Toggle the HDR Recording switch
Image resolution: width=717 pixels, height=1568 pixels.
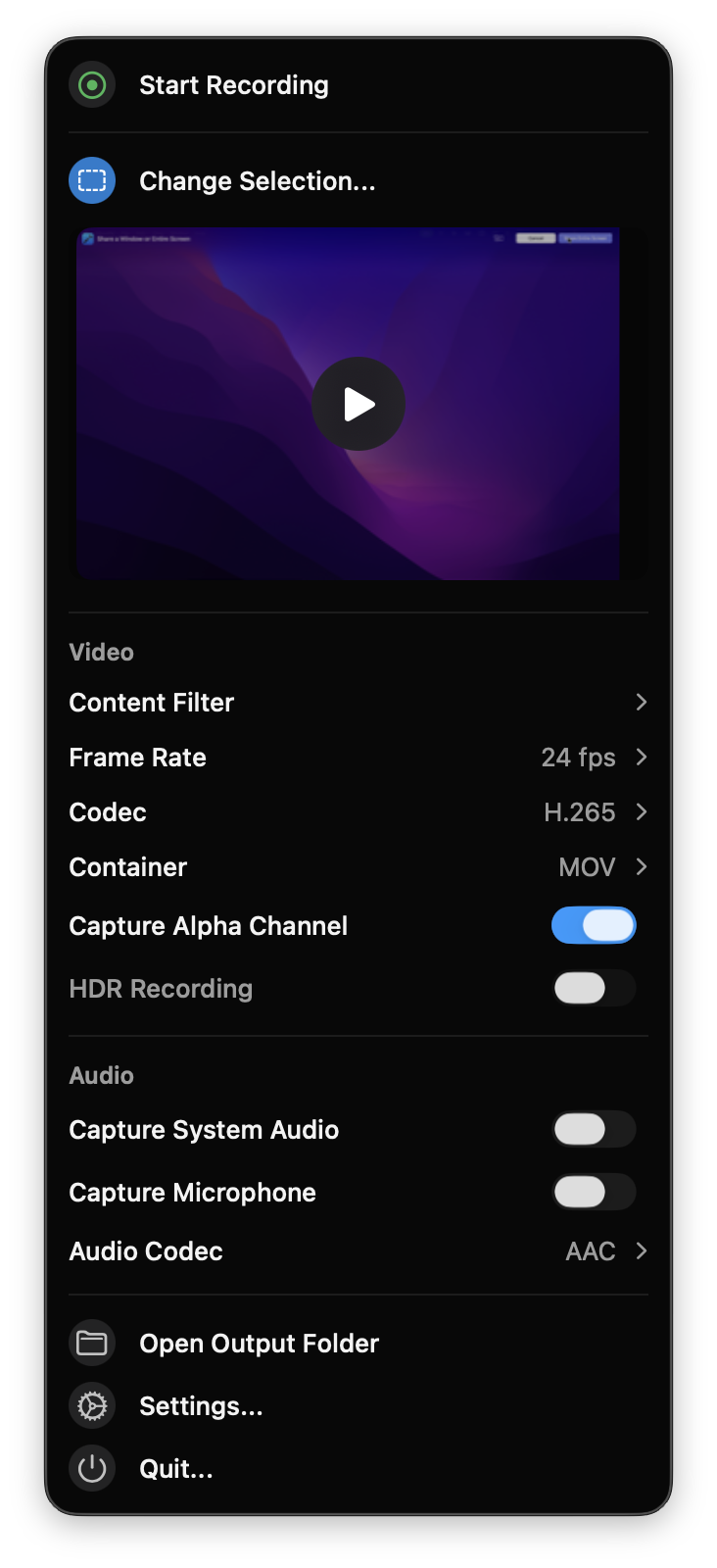594,989
